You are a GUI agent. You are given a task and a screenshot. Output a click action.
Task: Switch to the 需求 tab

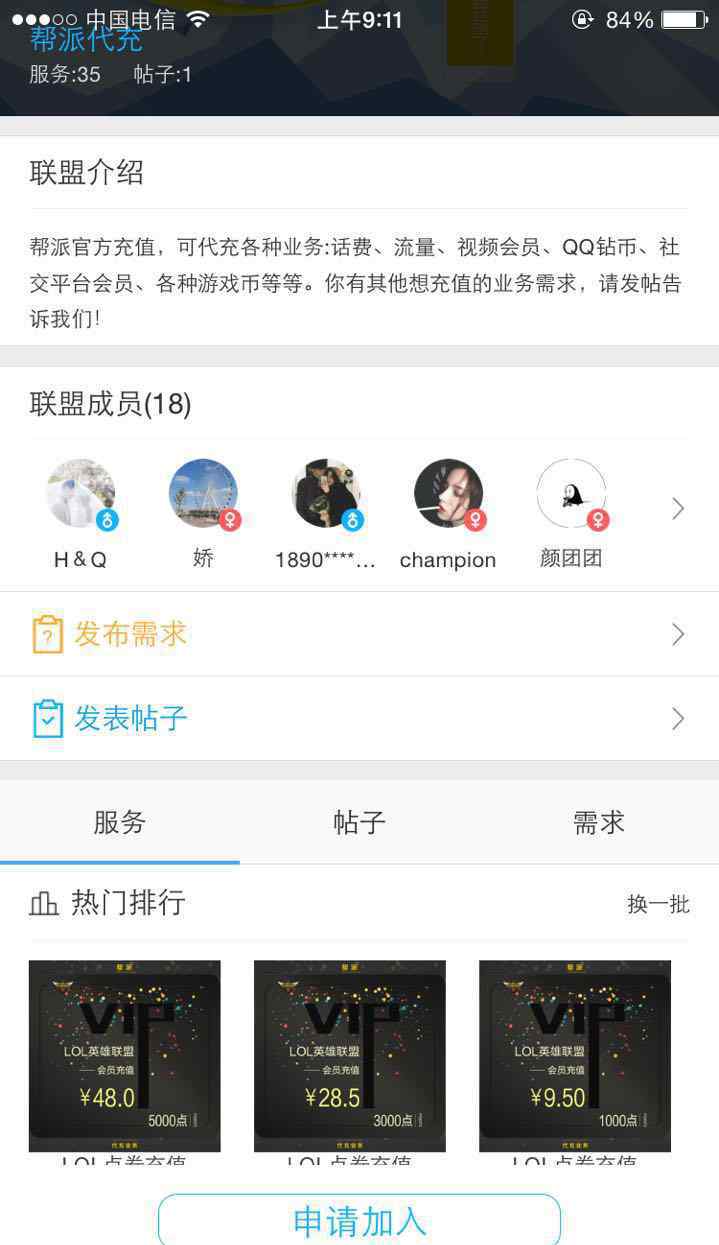point(598,822)
